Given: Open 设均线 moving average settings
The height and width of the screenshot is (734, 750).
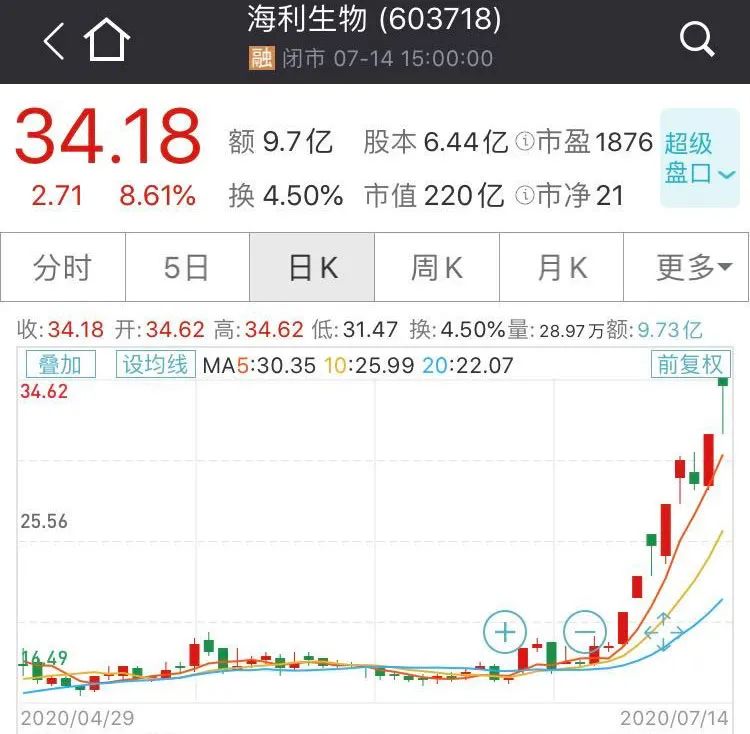Looking at the screenshot, I should pyautogui.click(x=155, y=364).
